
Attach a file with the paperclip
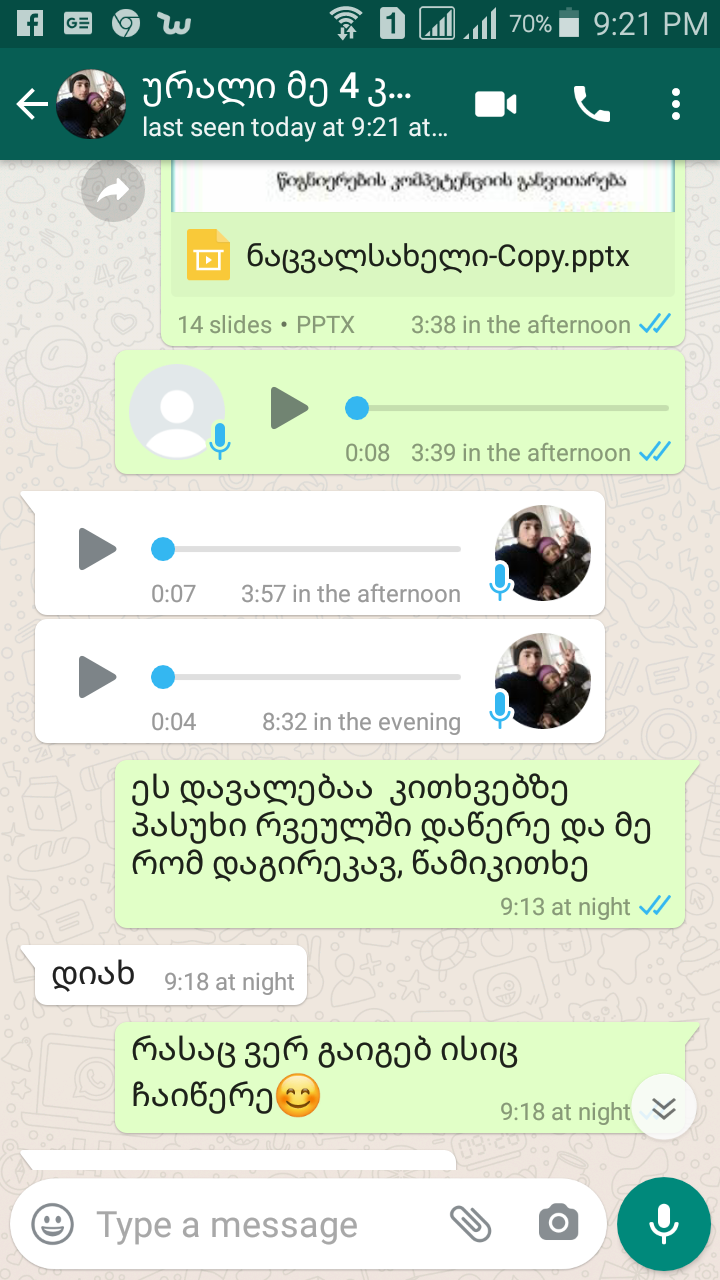(x=470, y=1223)
